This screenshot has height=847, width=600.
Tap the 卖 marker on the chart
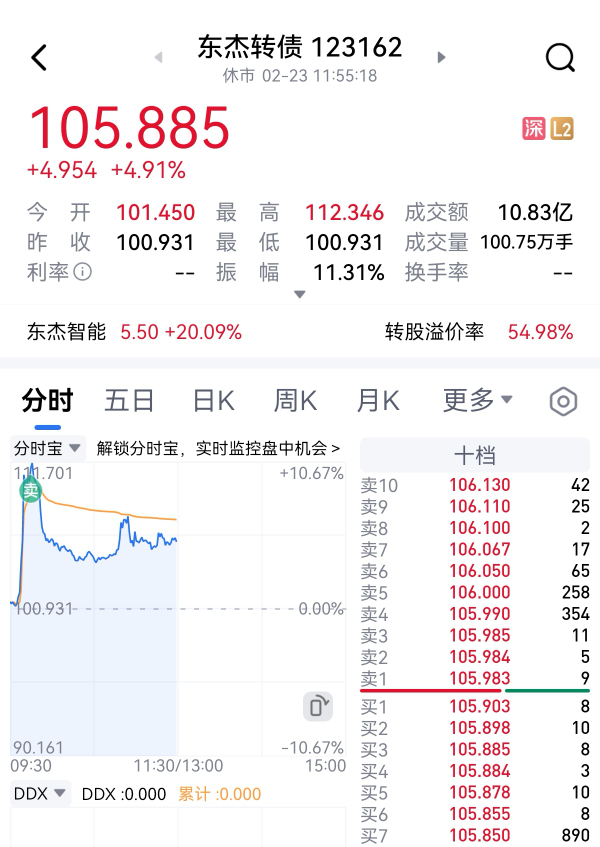[32, 490]
